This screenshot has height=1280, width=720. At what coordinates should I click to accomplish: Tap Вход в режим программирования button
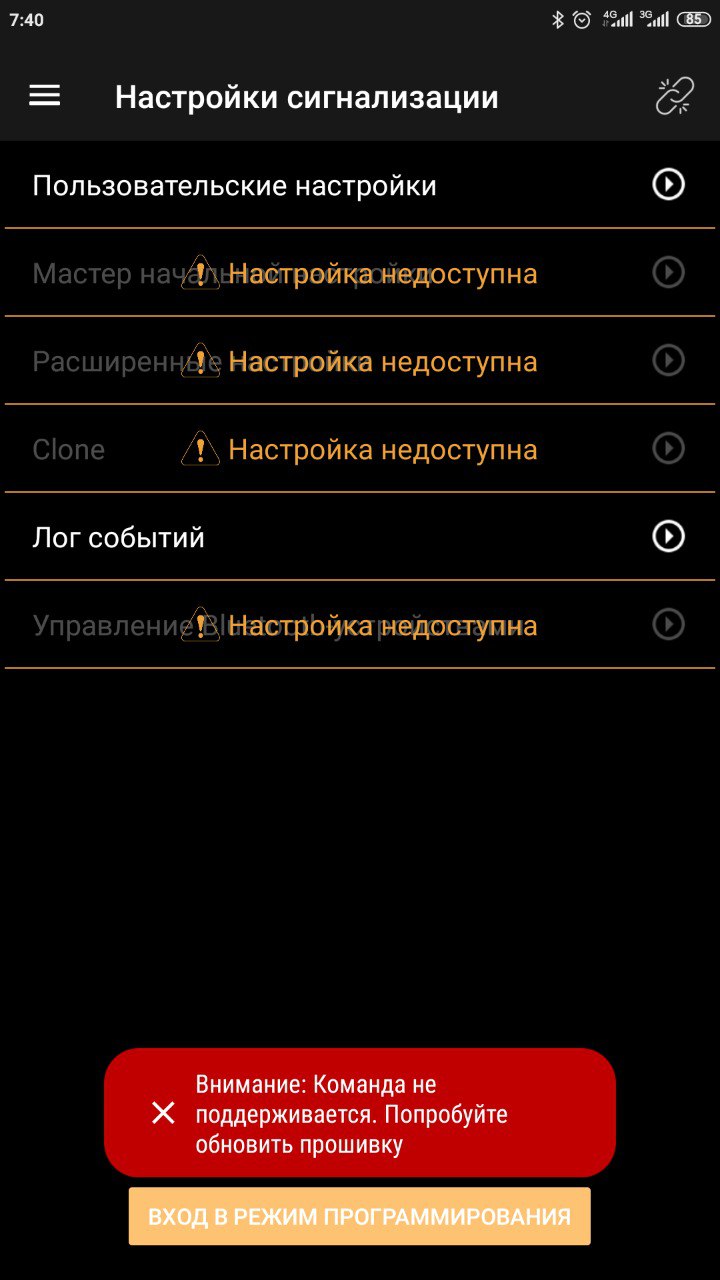tap(359, 1217)
